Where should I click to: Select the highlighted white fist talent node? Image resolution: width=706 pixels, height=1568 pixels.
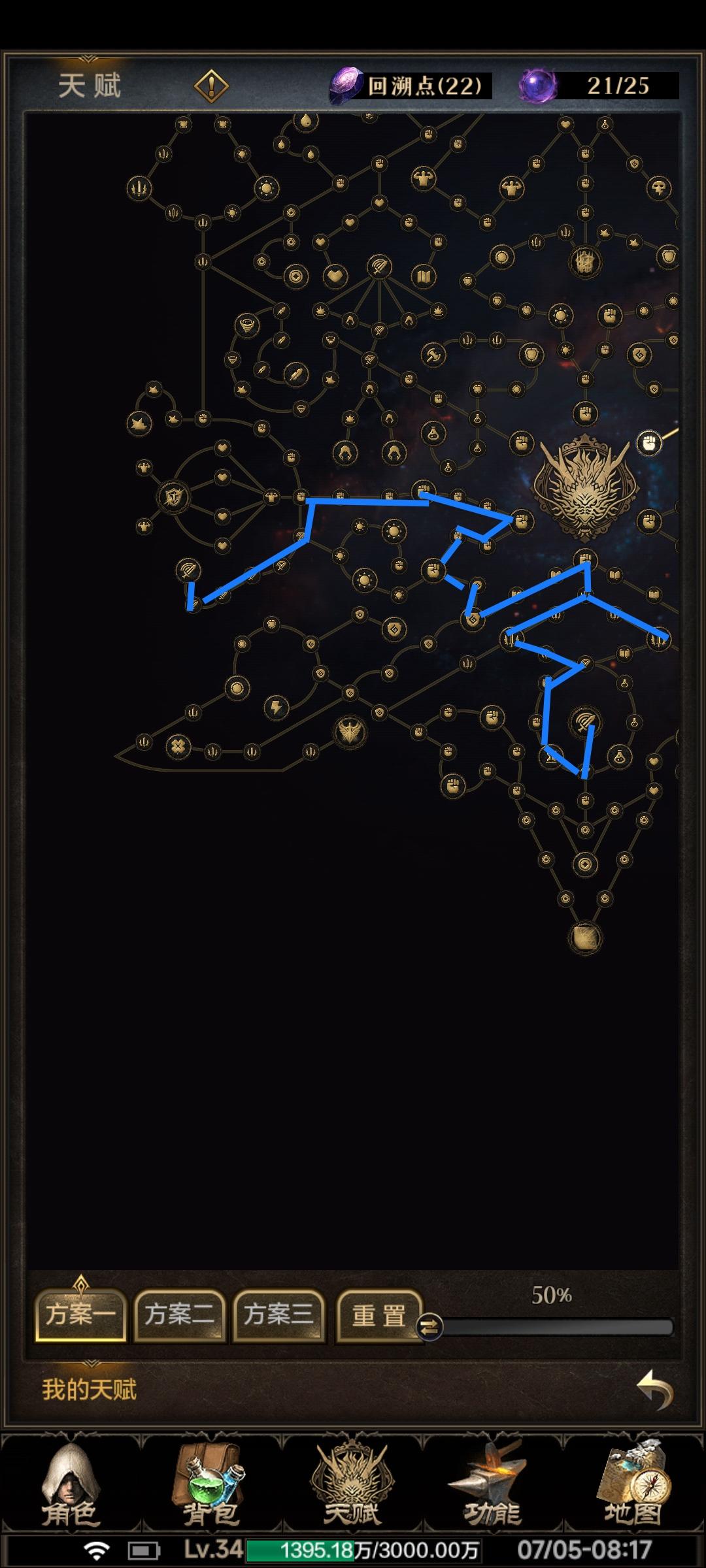click(648, 444)
